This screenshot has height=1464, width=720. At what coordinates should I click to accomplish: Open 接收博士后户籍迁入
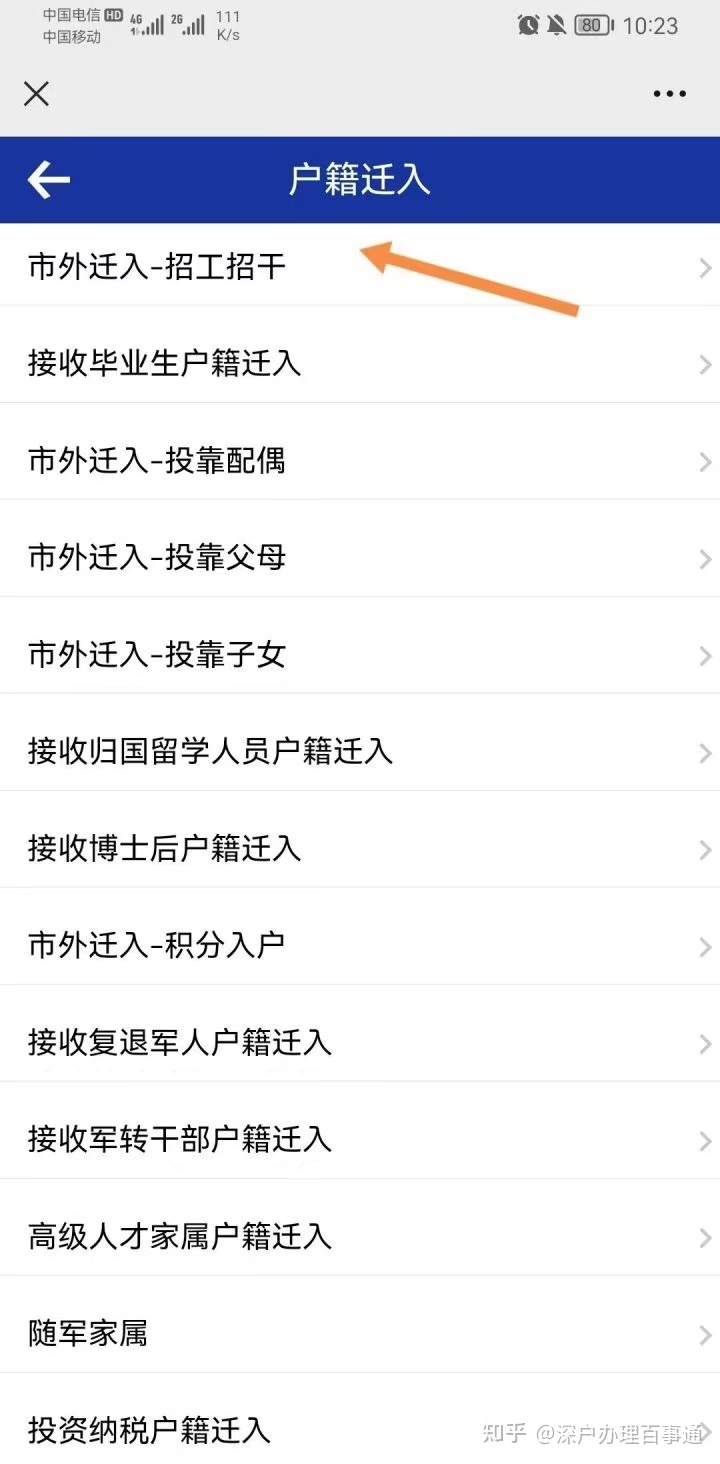[x=360, y=848]
